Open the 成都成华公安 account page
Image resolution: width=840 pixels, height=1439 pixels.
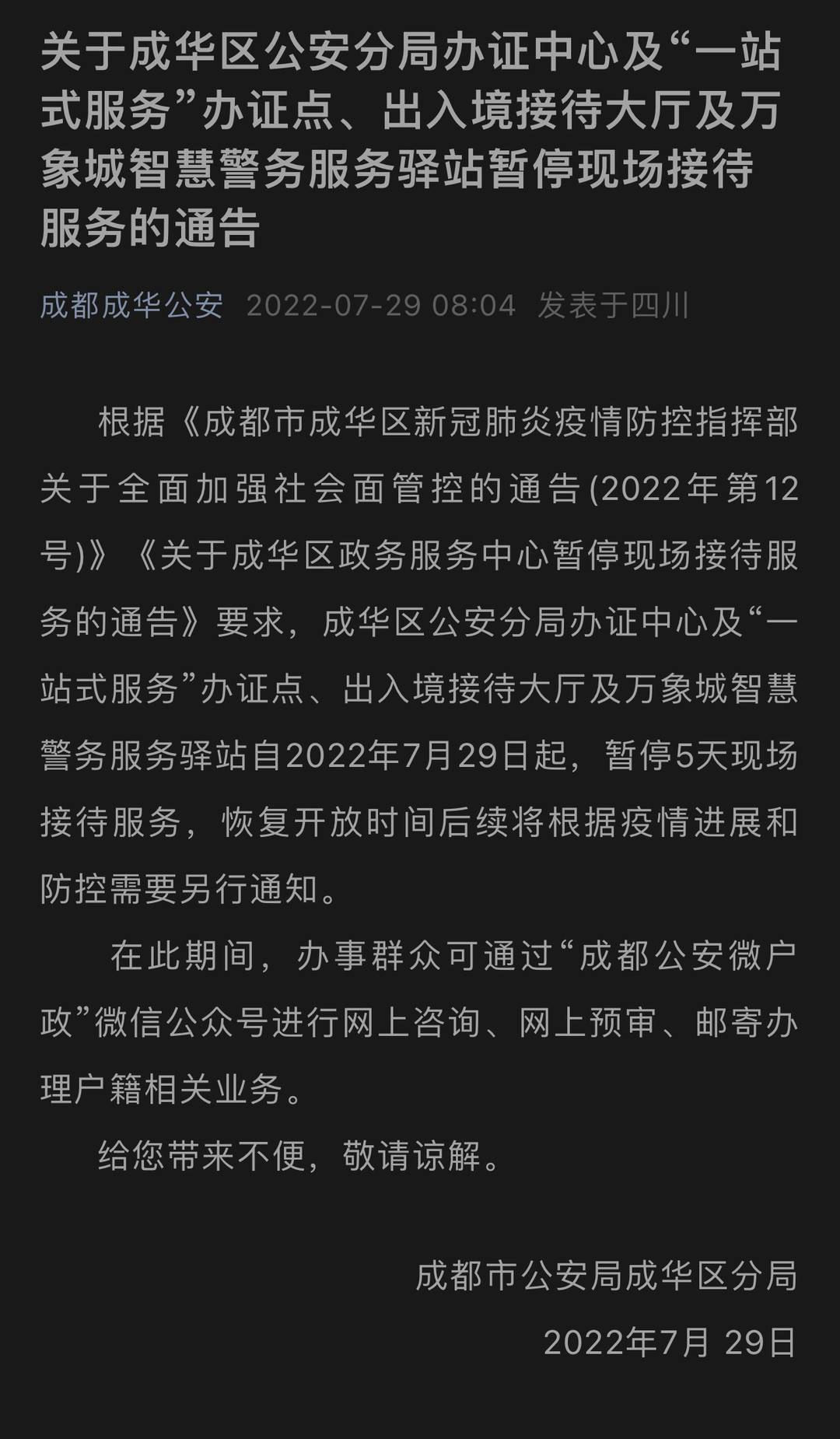[x=131, y=305]
